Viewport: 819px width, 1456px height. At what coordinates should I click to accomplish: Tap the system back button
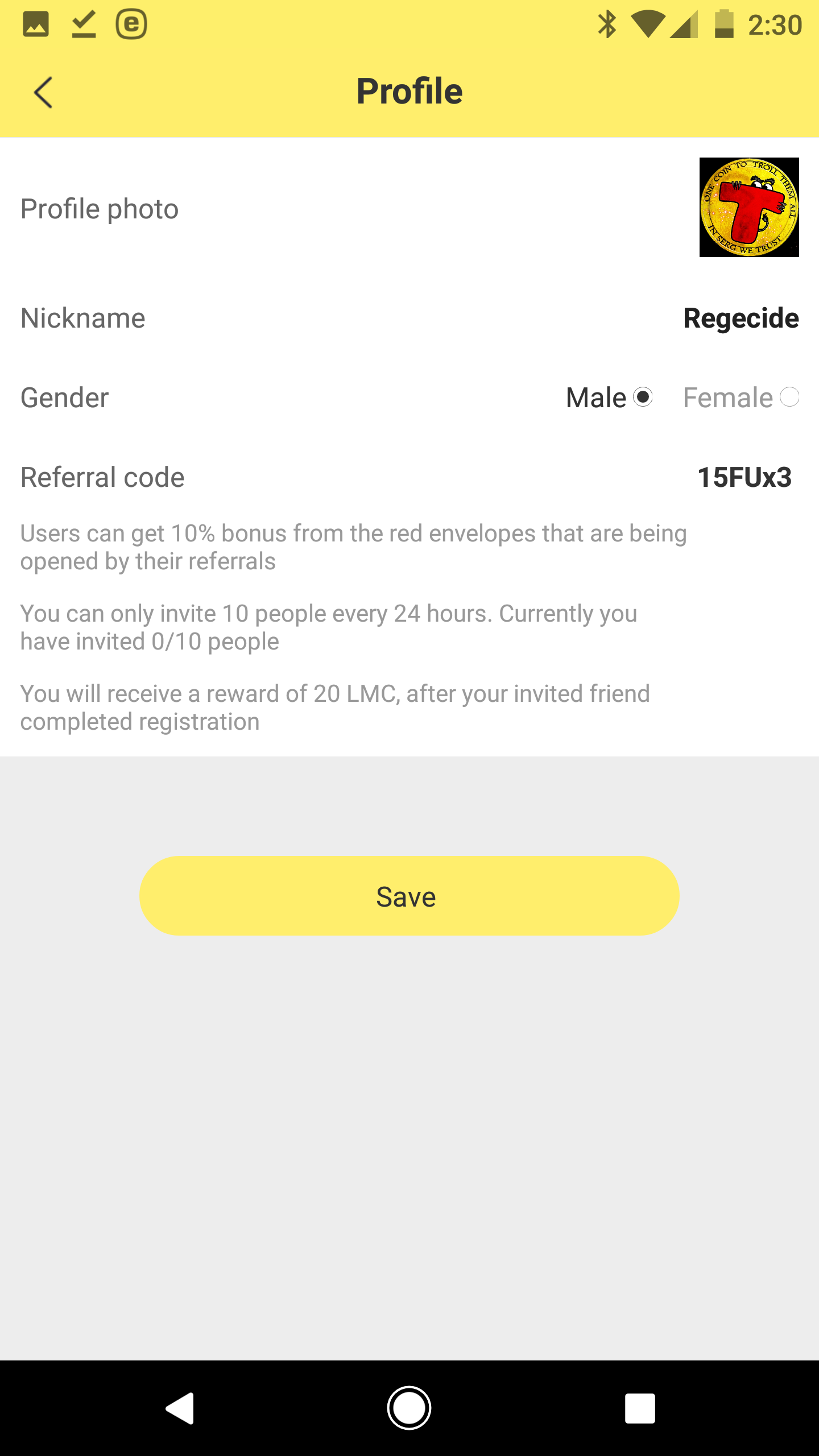[180, 1408]
